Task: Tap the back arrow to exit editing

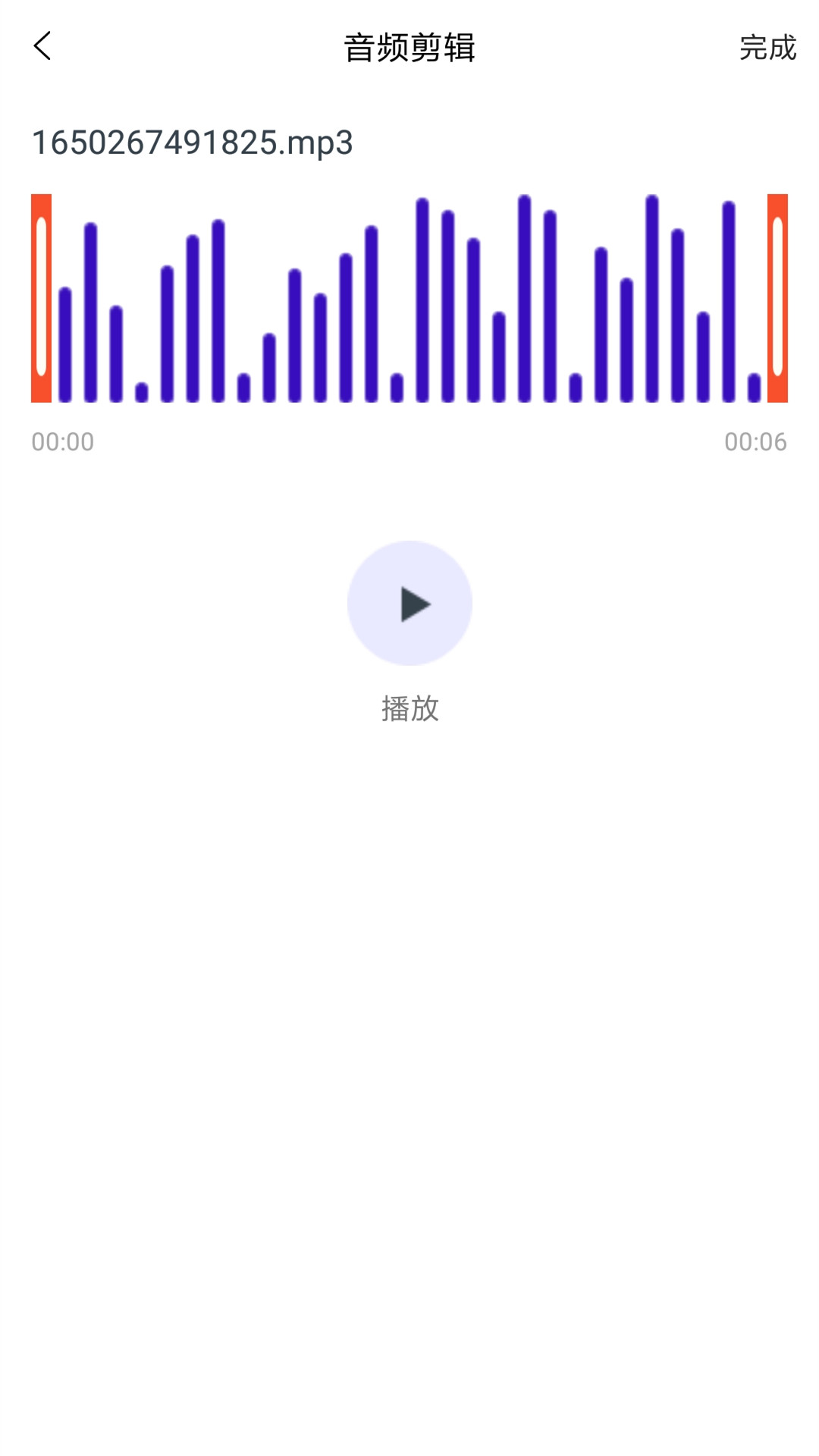Action: tap(43, 47)
